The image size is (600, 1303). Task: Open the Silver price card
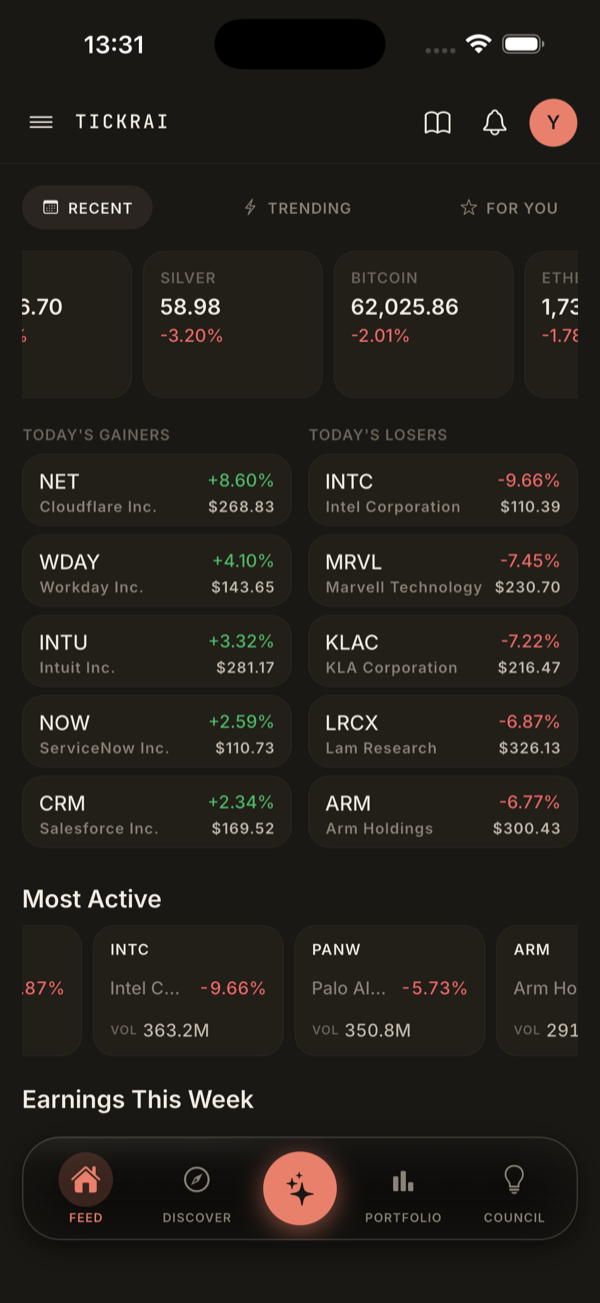pos(232,325)
